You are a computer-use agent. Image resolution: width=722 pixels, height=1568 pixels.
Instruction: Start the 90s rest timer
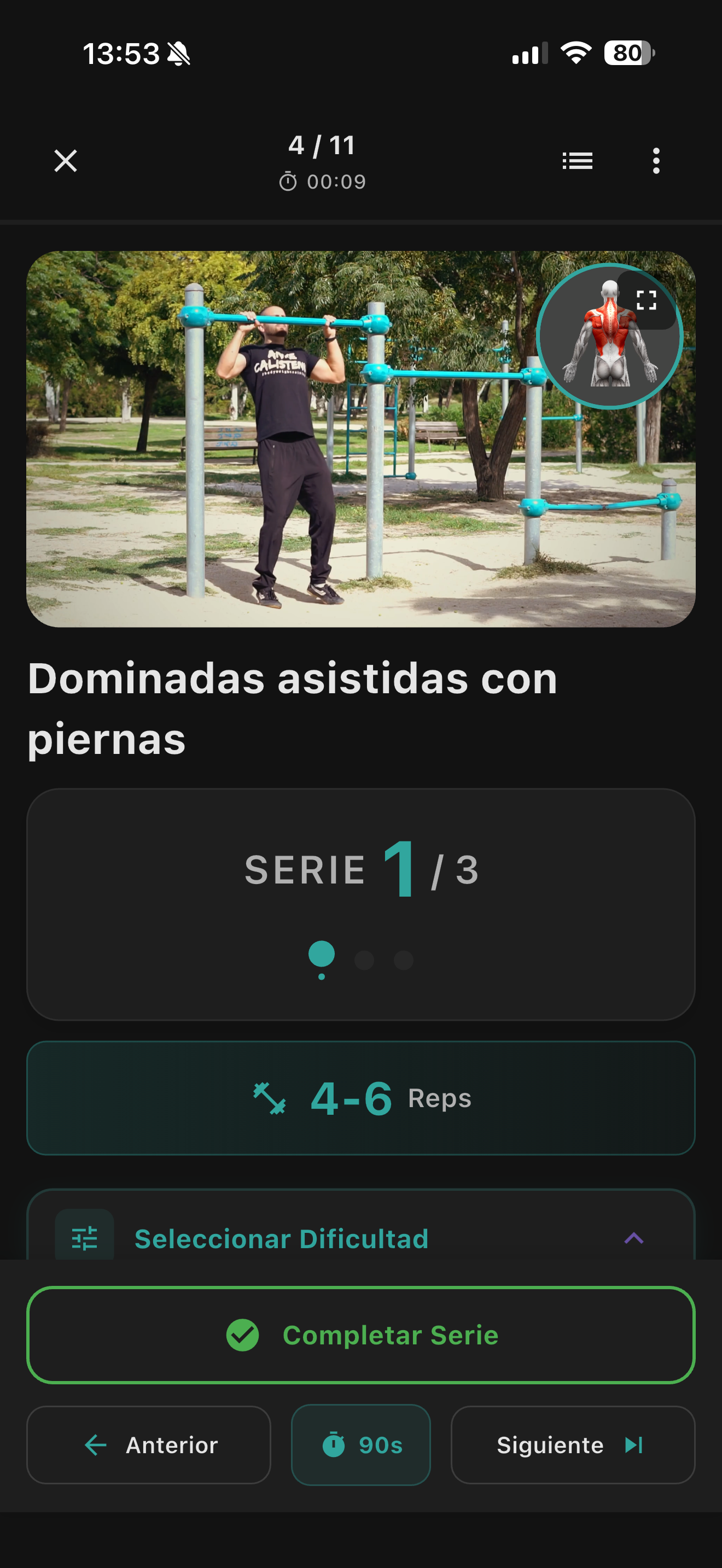click(x=360, y=1444)
